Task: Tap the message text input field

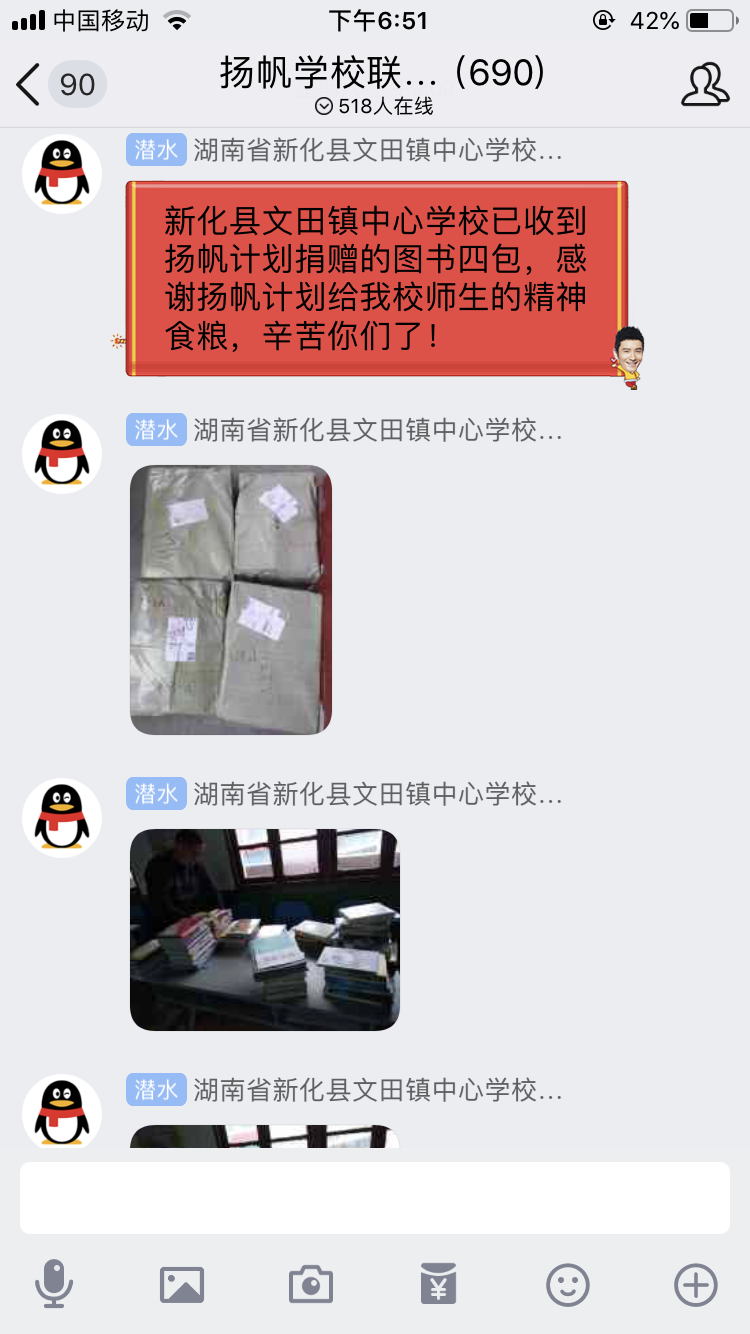Action: pos(375,1198)
